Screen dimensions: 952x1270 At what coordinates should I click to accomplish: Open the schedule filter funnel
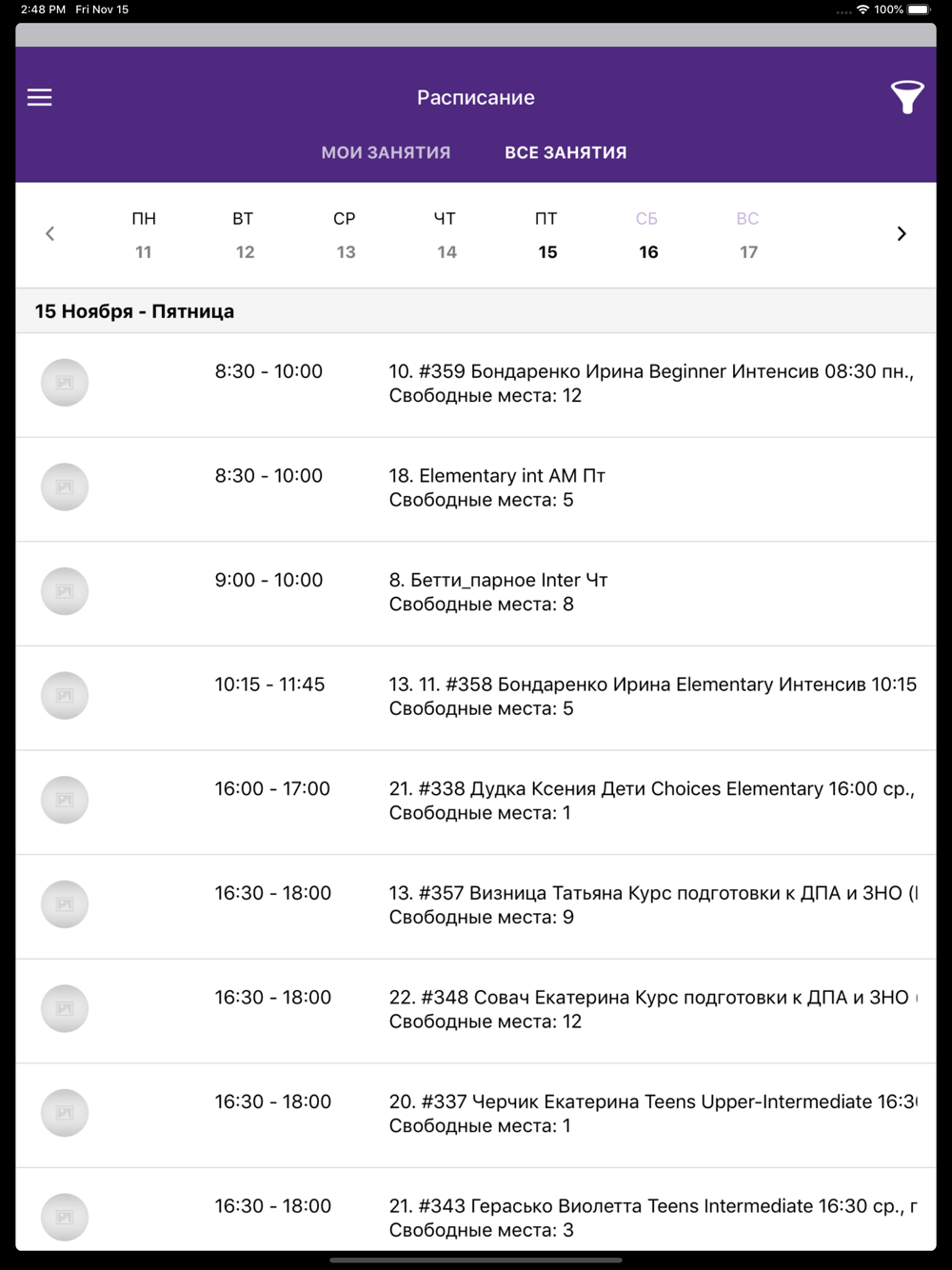point(906,97)
